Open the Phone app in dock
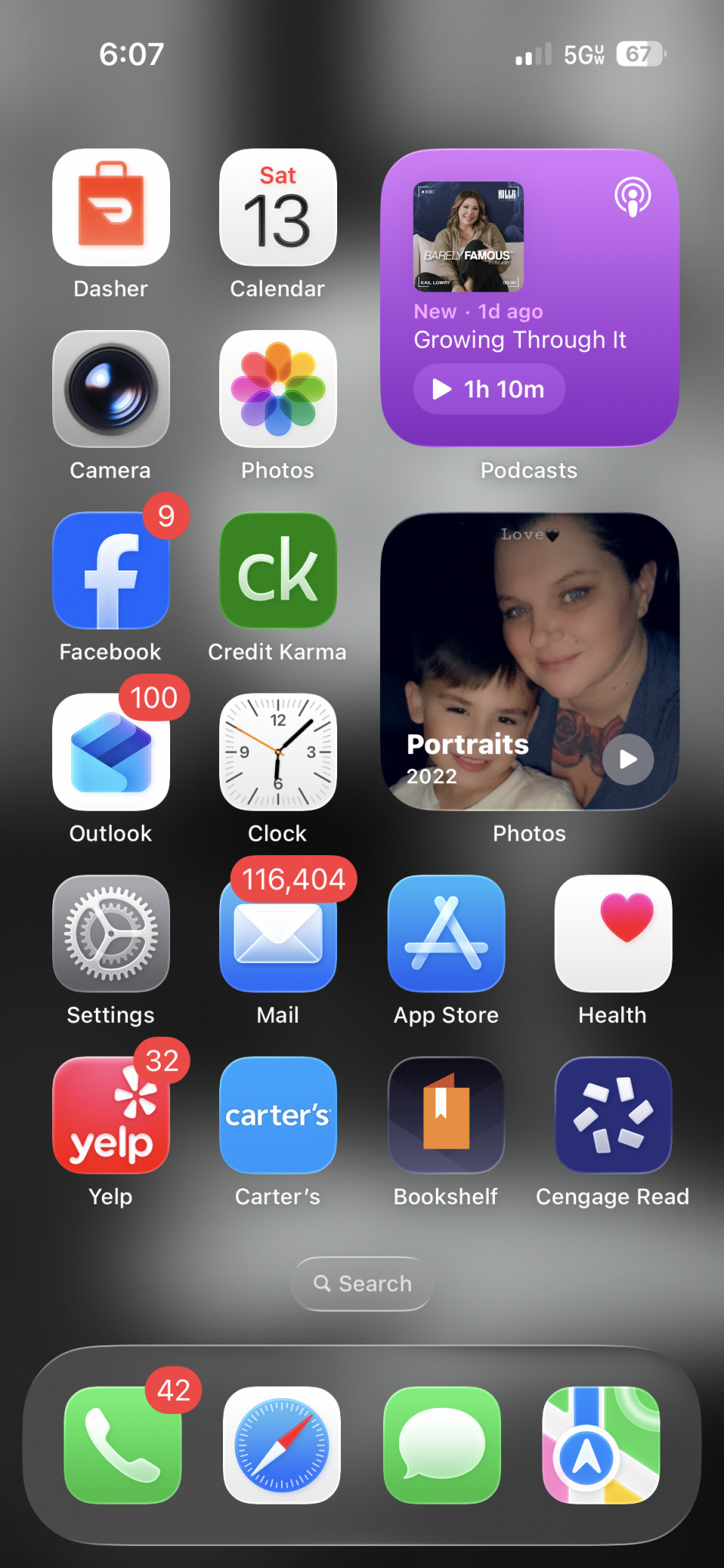 [x=123, y=1445]
